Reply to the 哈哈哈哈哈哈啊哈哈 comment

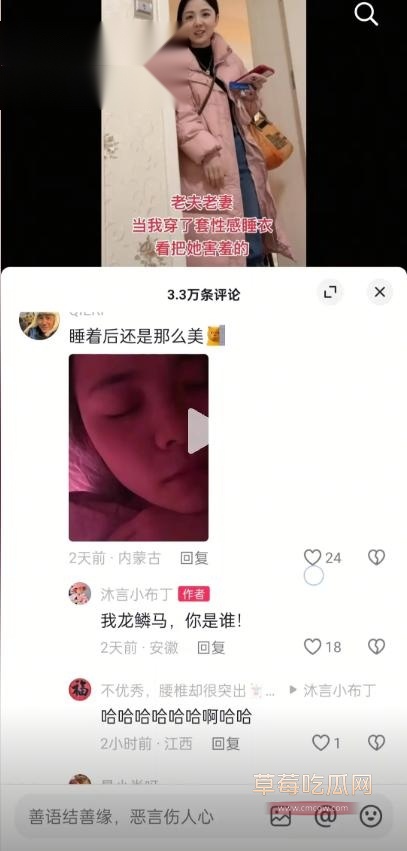(x=225, y=743)
